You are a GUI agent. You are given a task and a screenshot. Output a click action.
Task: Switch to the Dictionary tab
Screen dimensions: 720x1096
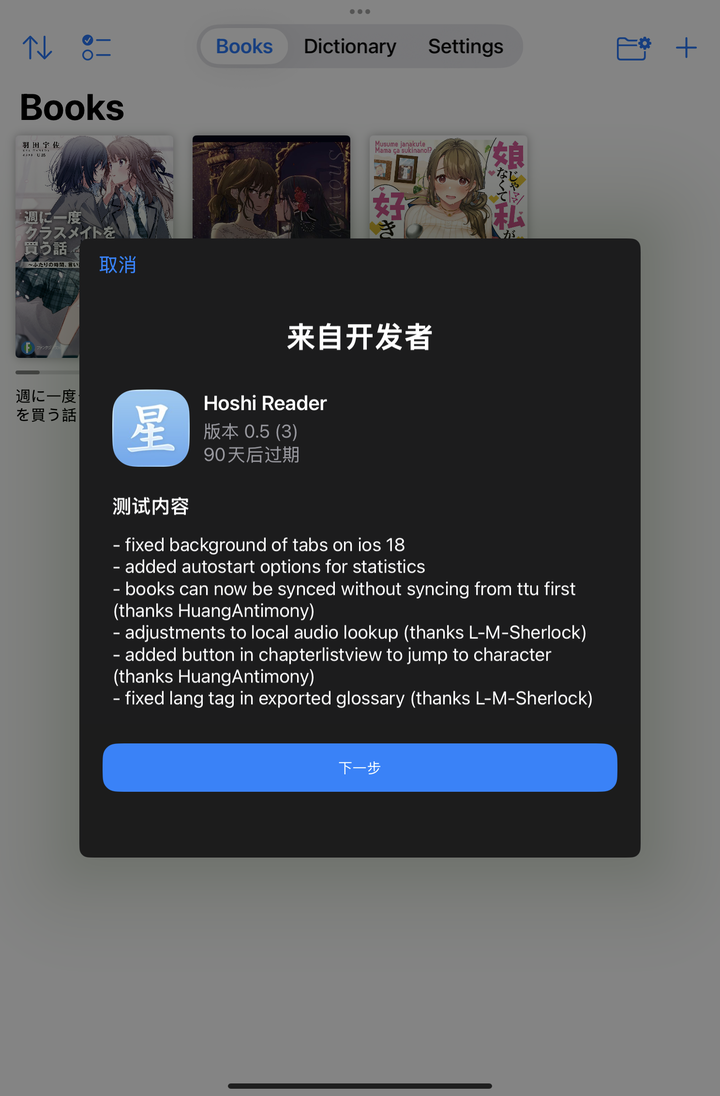[350, 47]
